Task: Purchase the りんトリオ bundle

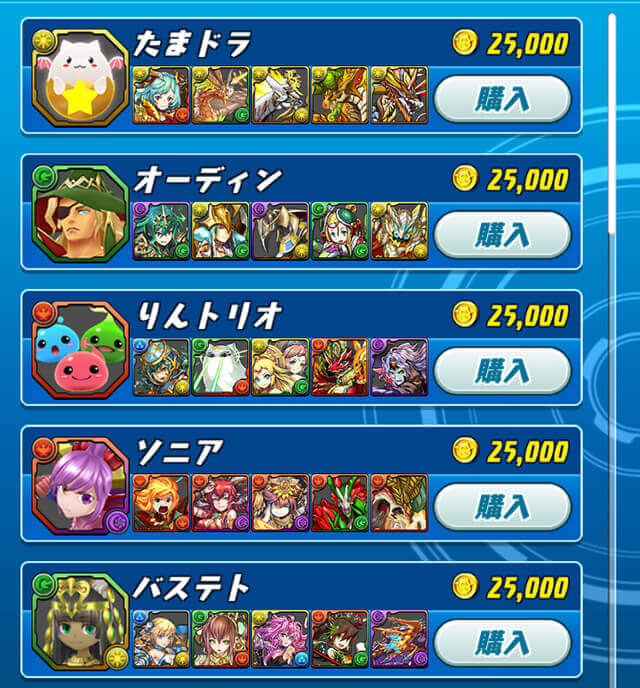Action: pyautogui.click(x=502, y=370)
